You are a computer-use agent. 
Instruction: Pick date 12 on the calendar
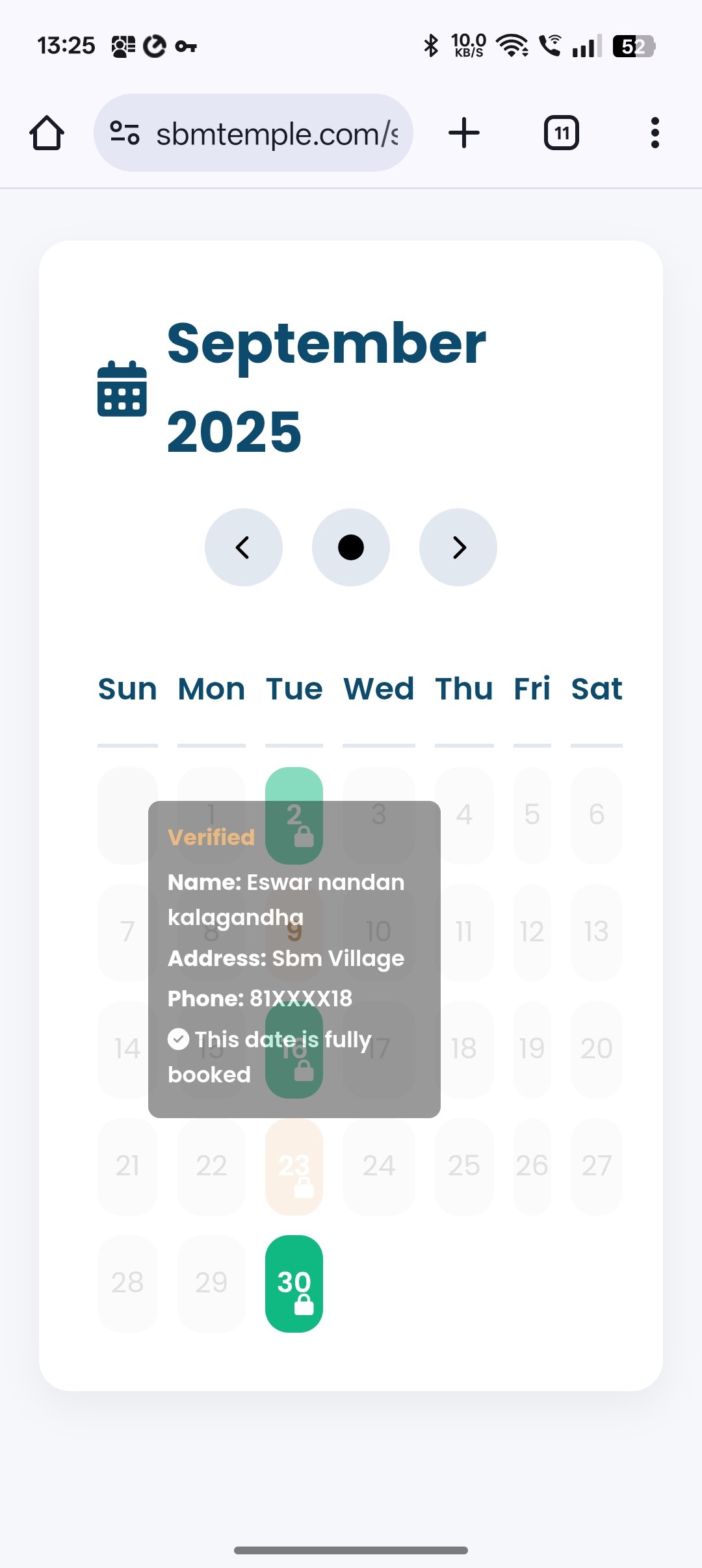tap(532, 932)
